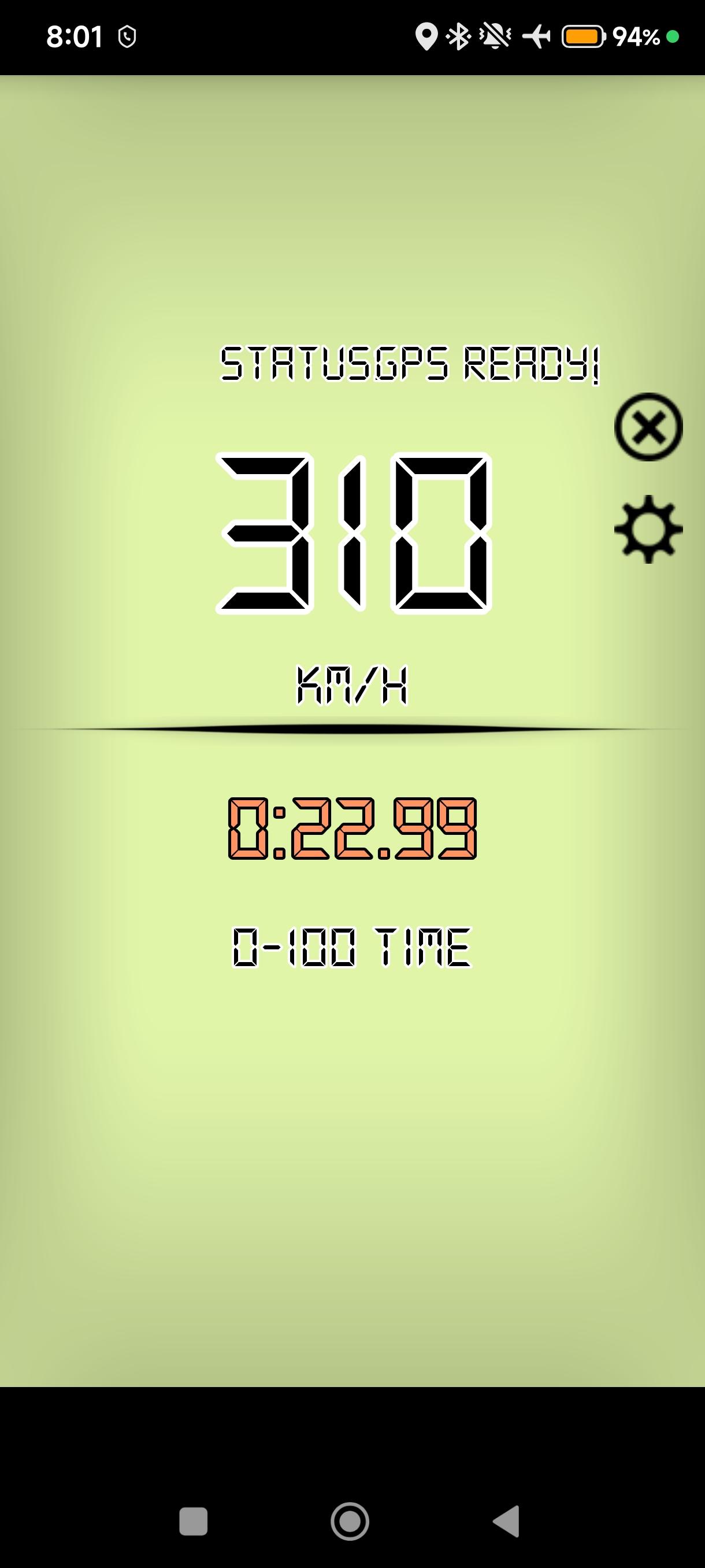Viewport: 705px width, 1568px height.
Task: Go to the home screen
Action: [350, 1521]
